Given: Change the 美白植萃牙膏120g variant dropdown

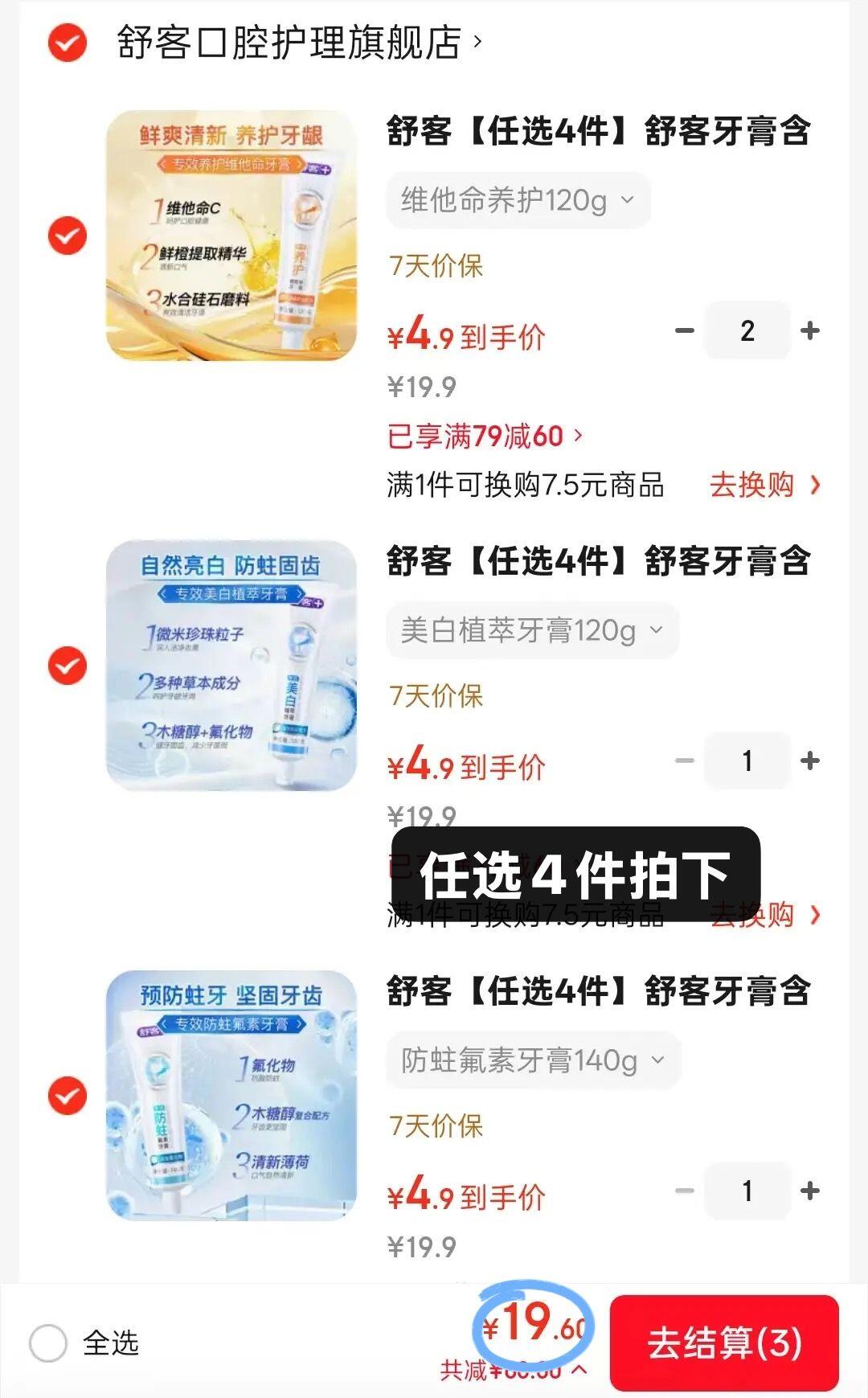Looking at the screenshot, I should click(532, 630).
